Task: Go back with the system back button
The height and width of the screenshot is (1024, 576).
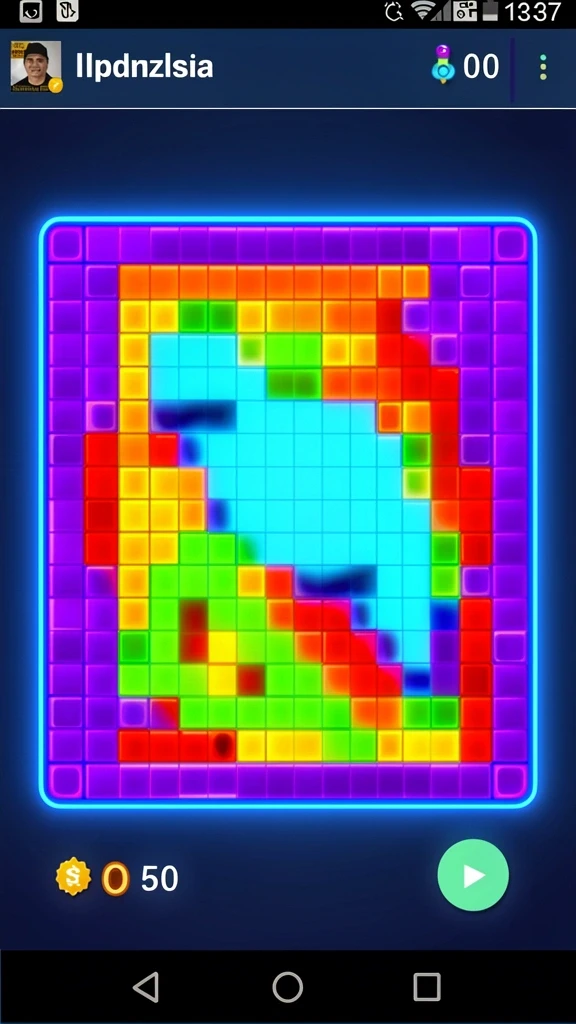Action: click(x=146, y=986)
